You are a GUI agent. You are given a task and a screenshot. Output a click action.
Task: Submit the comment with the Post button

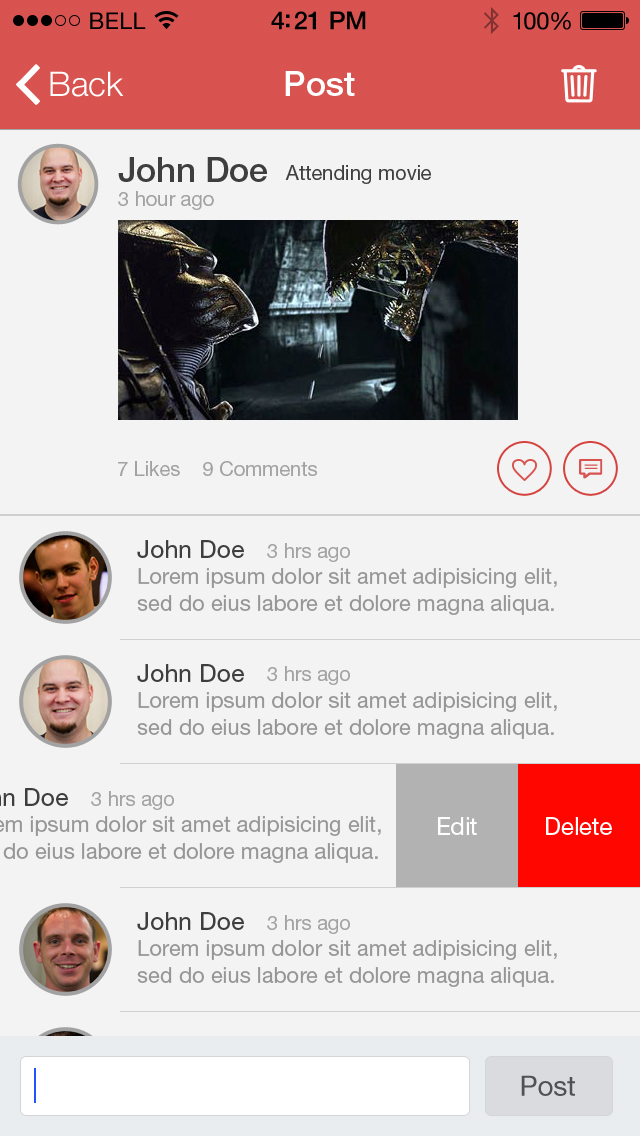[549, 1086]
